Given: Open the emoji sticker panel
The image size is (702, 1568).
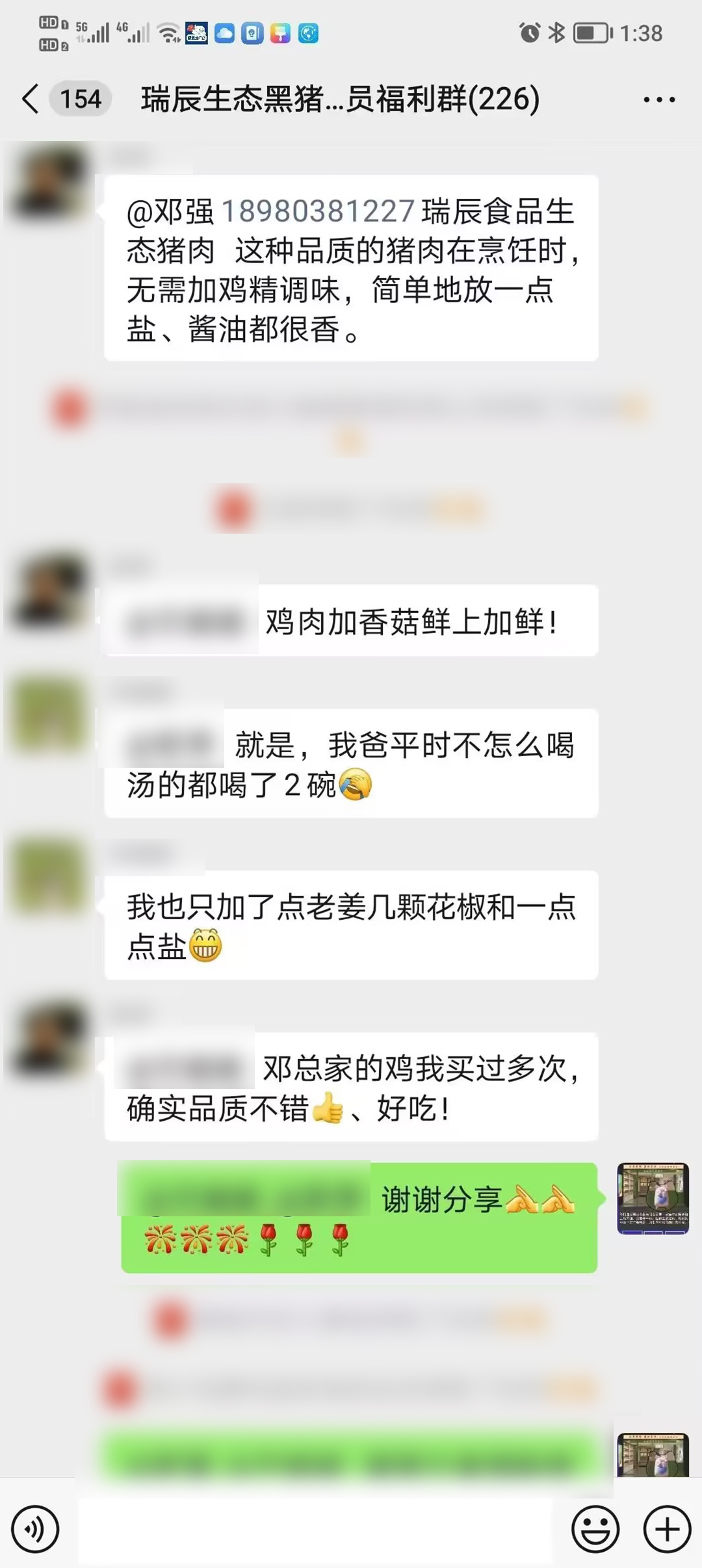Looking at the screenshot, I should point(595,1529).
